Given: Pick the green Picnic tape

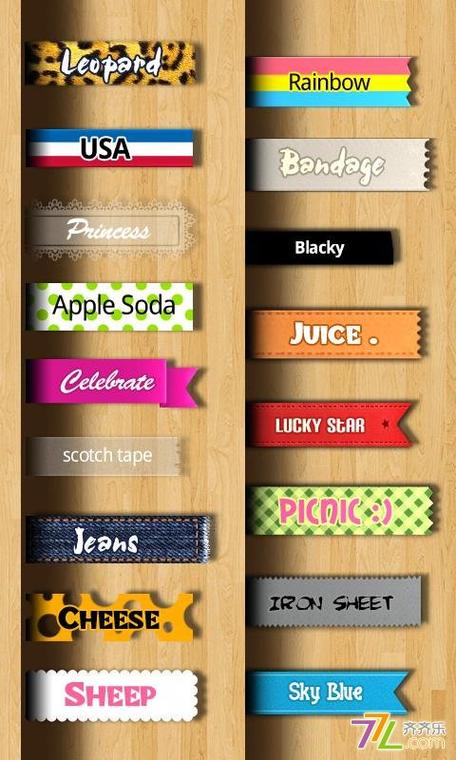Looking at the screenshot, I should click(x=342, y=511).
